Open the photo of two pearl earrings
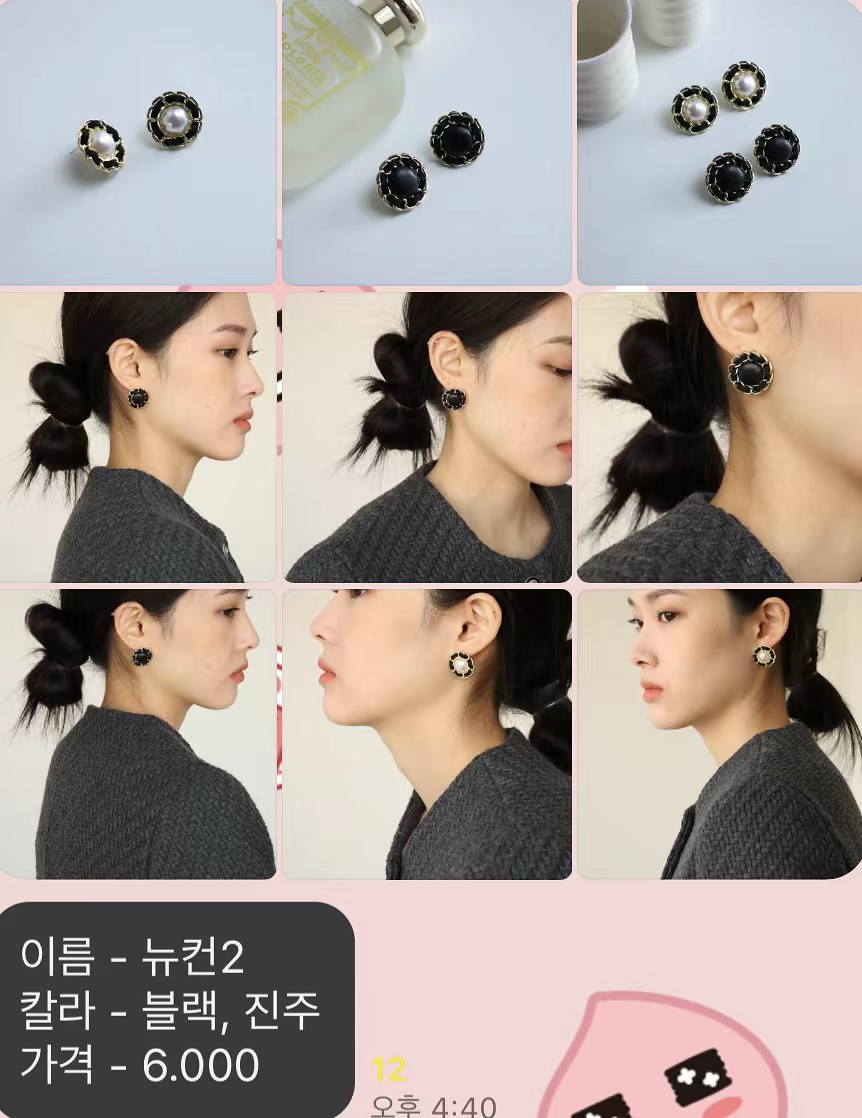Screen dimensions: 862x1118 [137, 142]
